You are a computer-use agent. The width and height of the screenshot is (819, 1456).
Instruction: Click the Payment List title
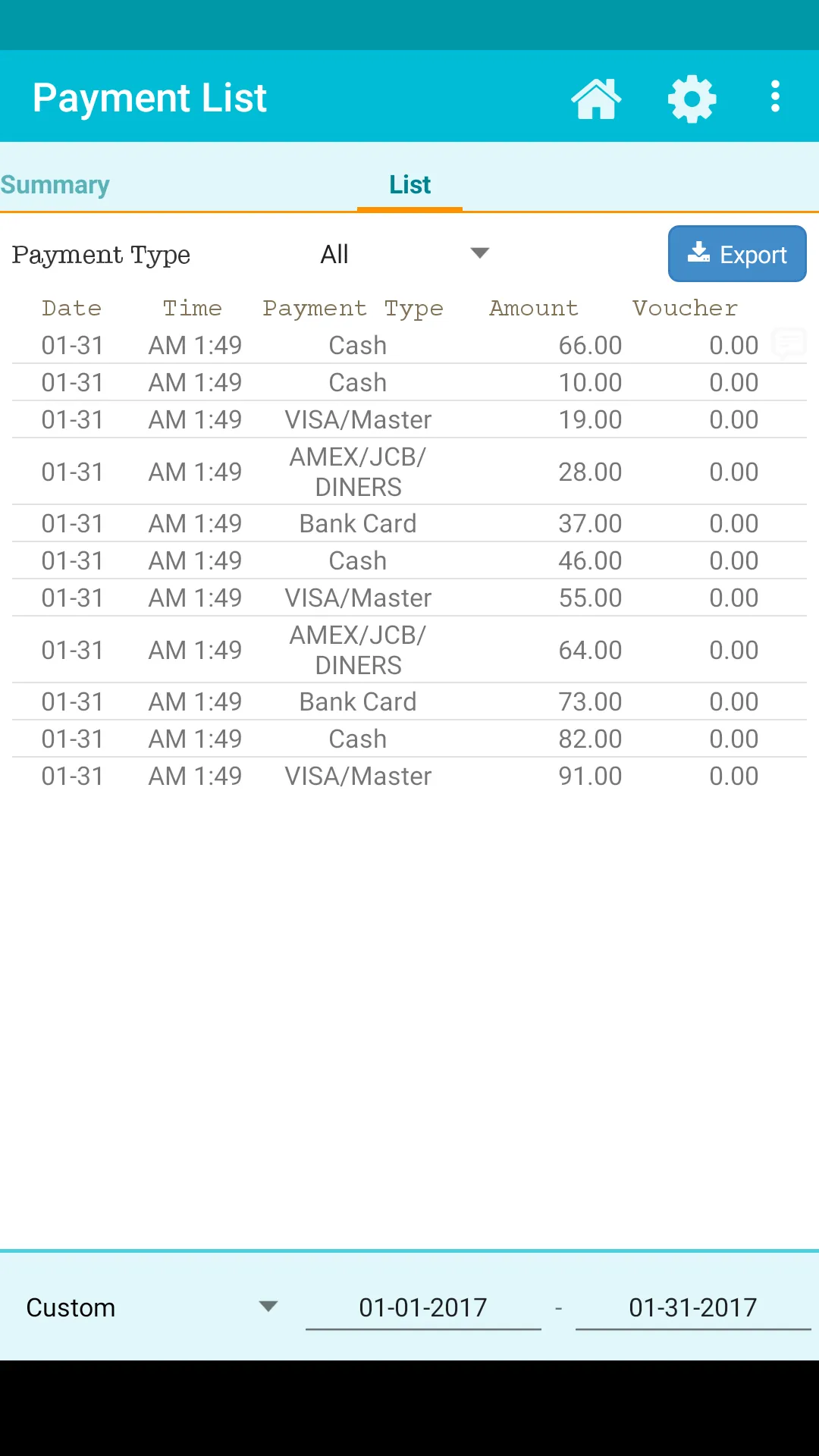click(x=149, y=97)
